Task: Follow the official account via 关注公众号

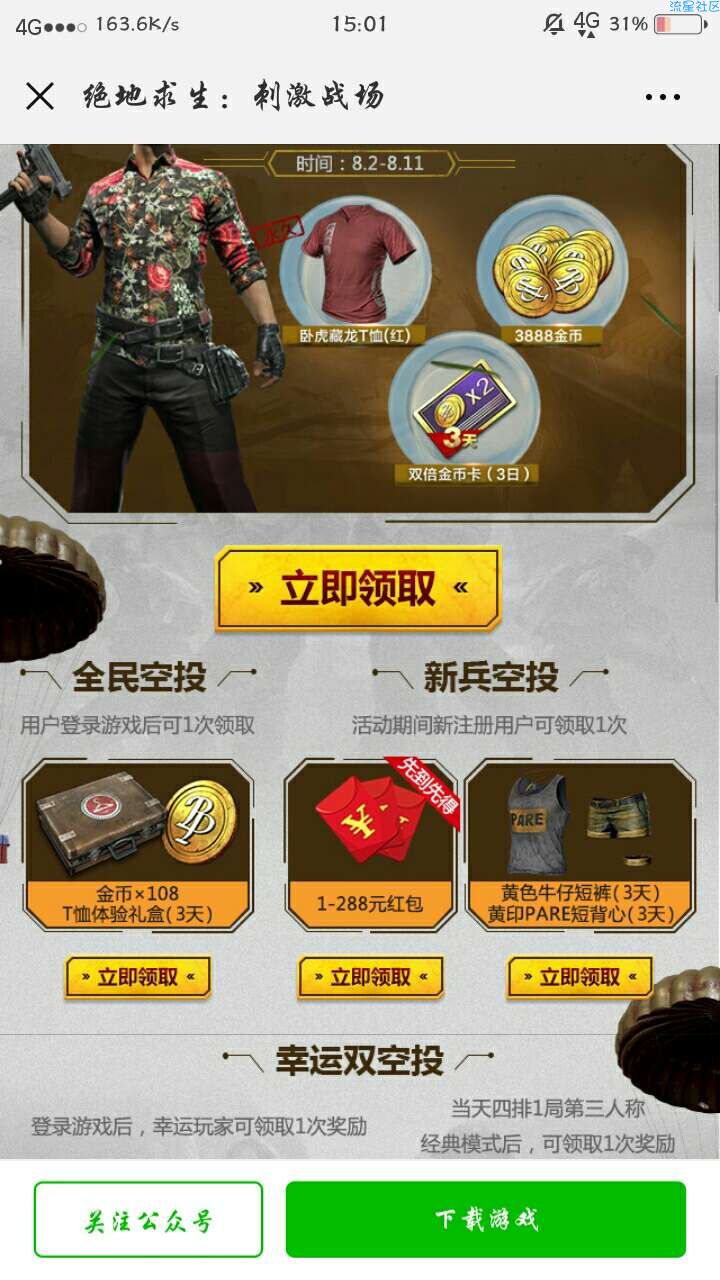Action: pos(148,1220)
